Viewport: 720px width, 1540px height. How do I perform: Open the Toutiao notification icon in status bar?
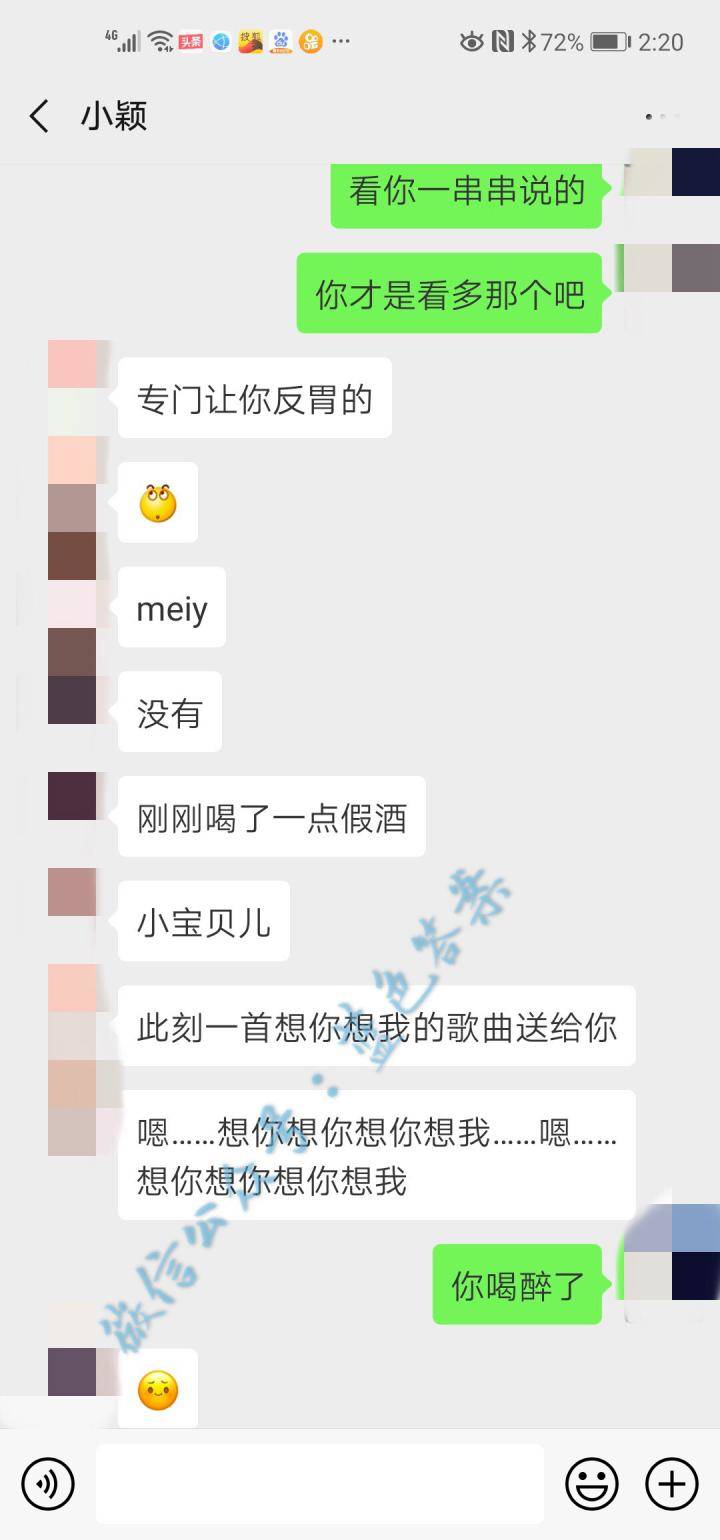(x=189, y=42)
